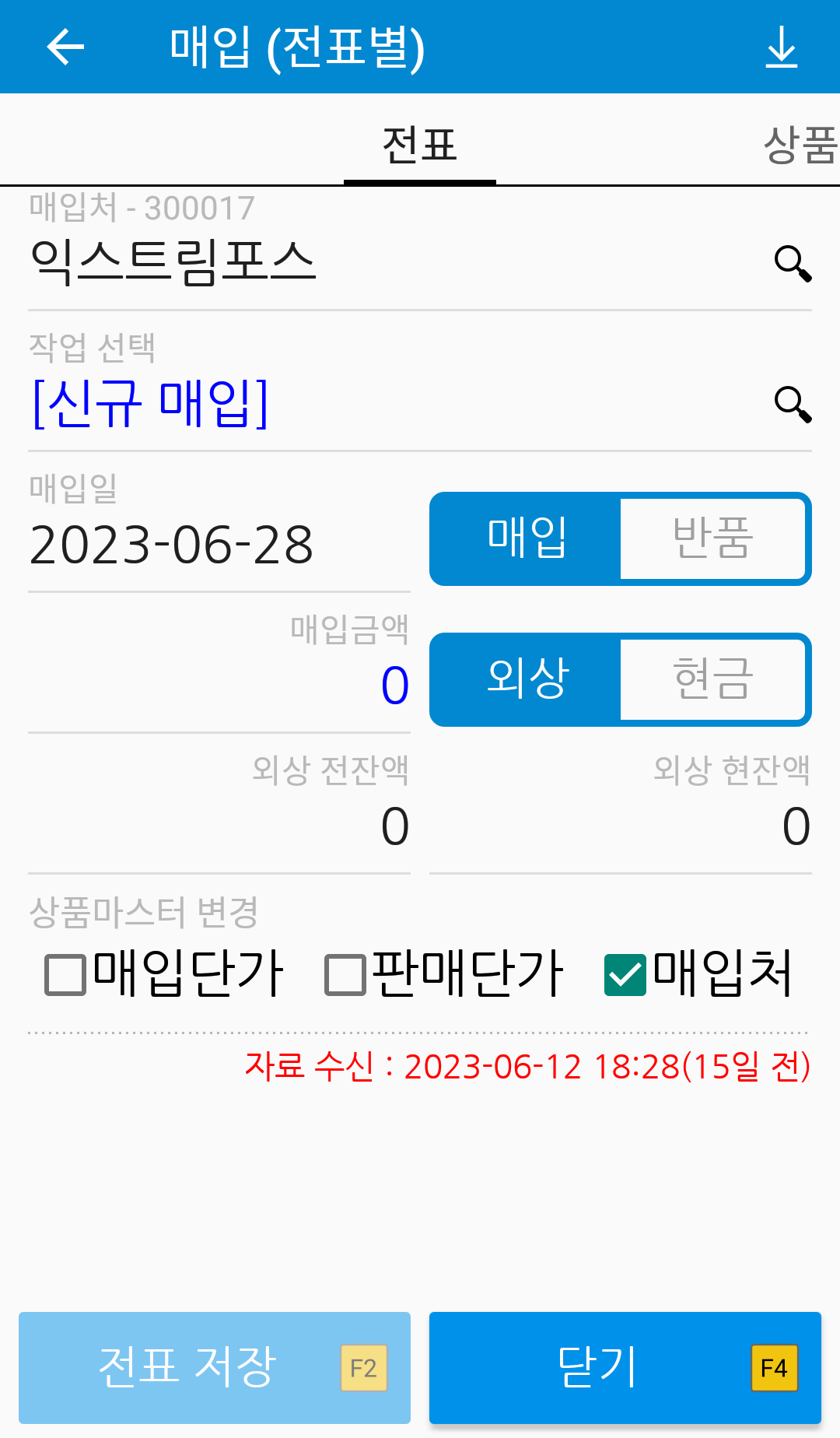This screenshot has height=1438, width=840.
Task: Open the 작업 선택 search icon
Action: (793, 405)
